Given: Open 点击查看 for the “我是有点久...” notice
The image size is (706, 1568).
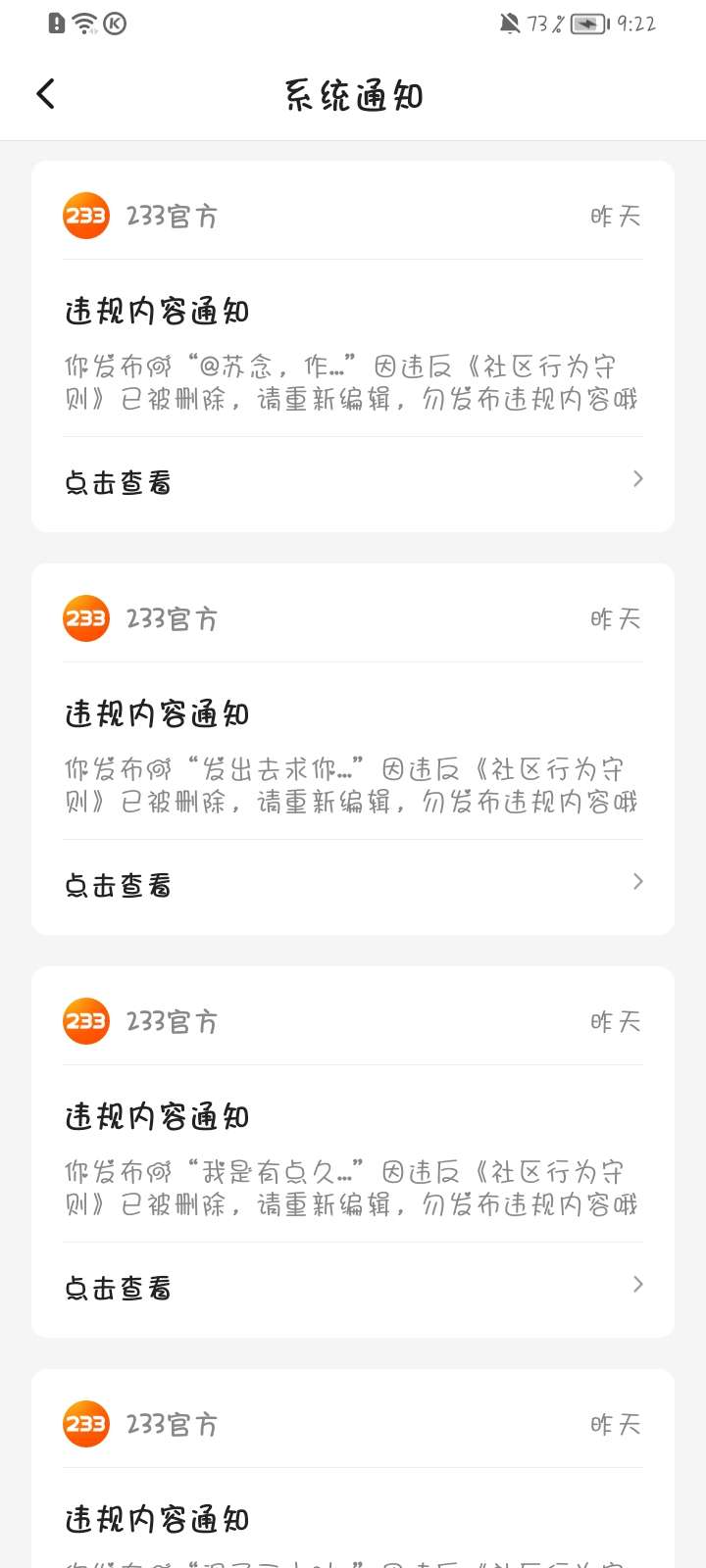Looking at the screenshot, I should (353, 1287).
